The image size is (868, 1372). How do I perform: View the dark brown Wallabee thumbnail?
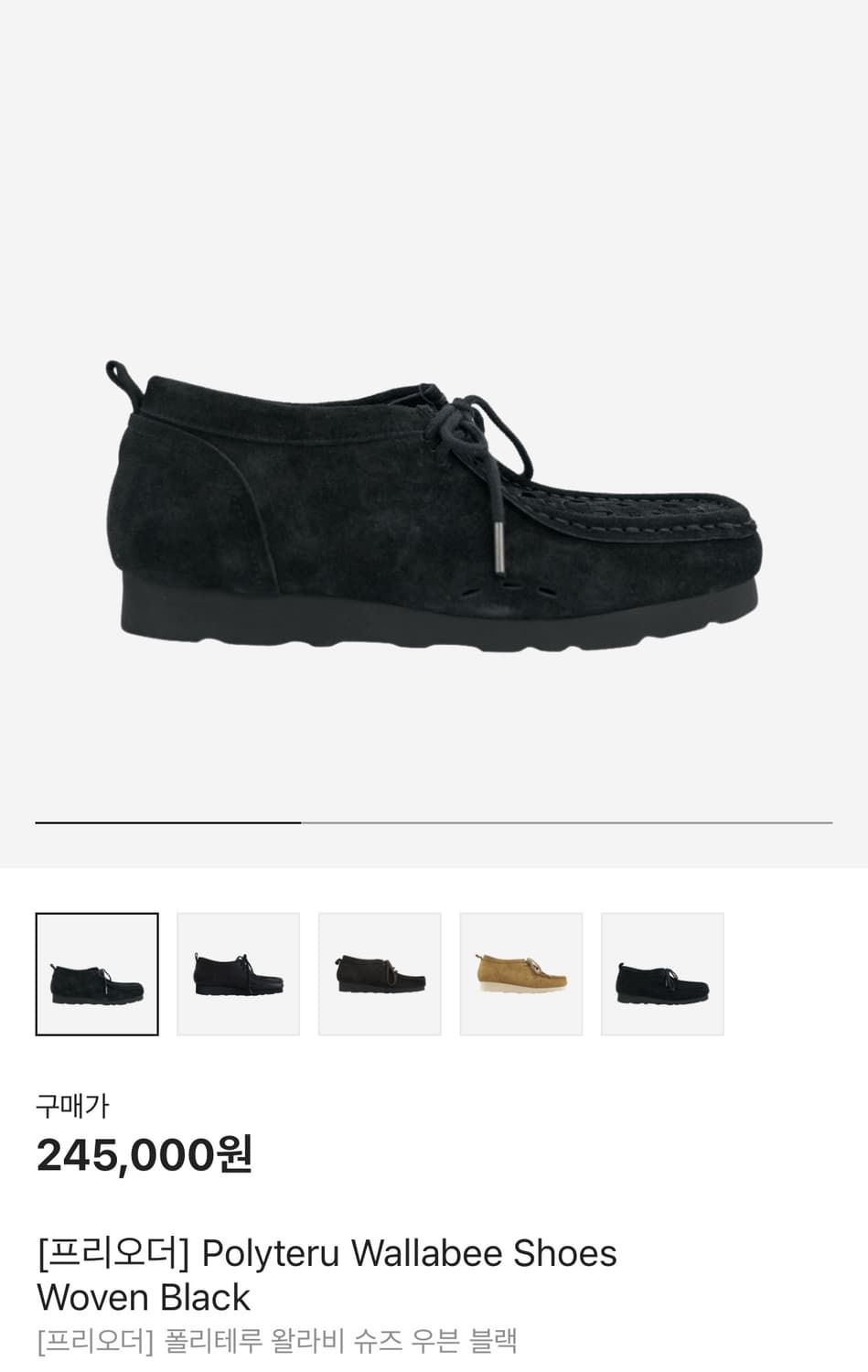[380, 973]
